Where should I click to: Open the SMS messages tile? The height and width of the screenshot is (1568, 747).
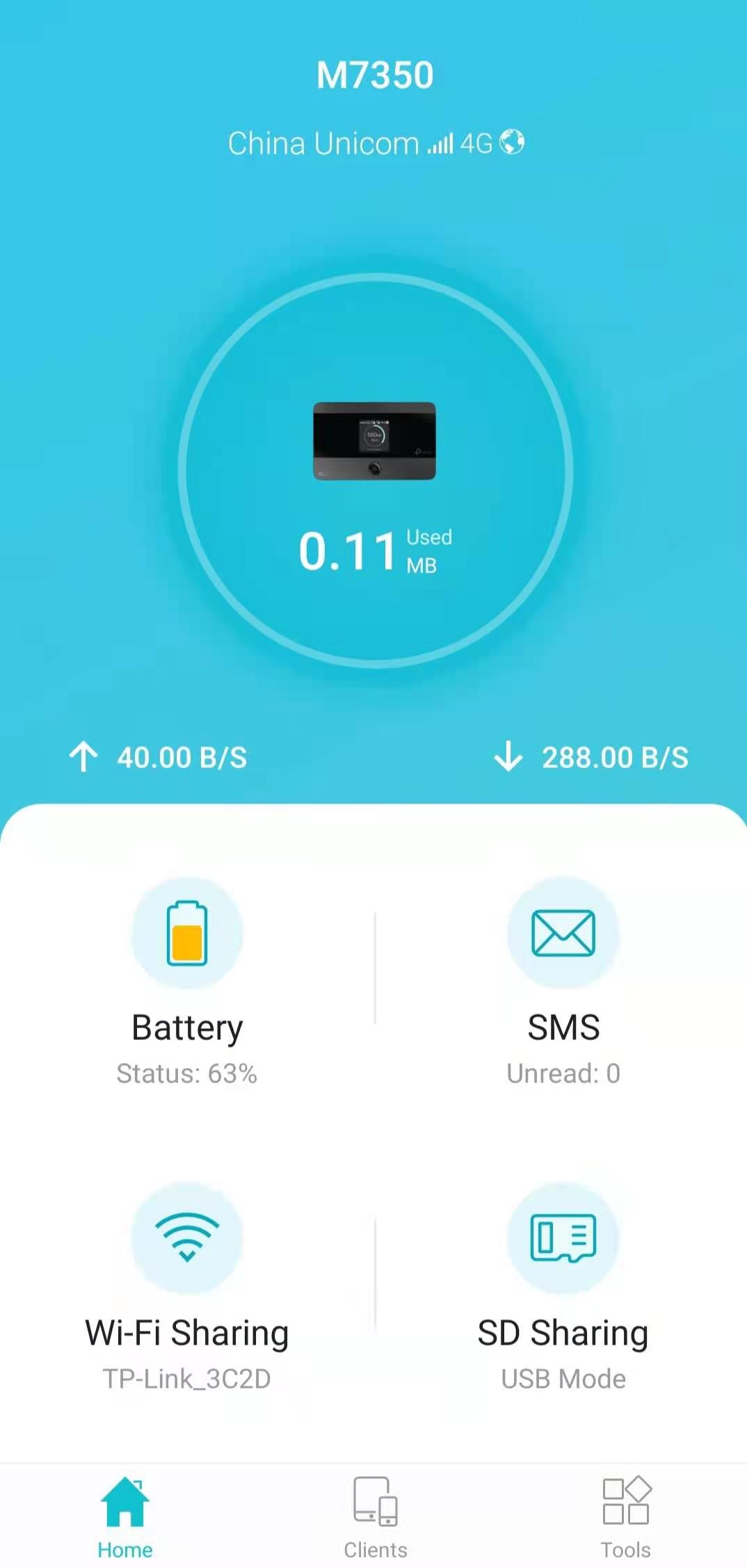[563, 982]
